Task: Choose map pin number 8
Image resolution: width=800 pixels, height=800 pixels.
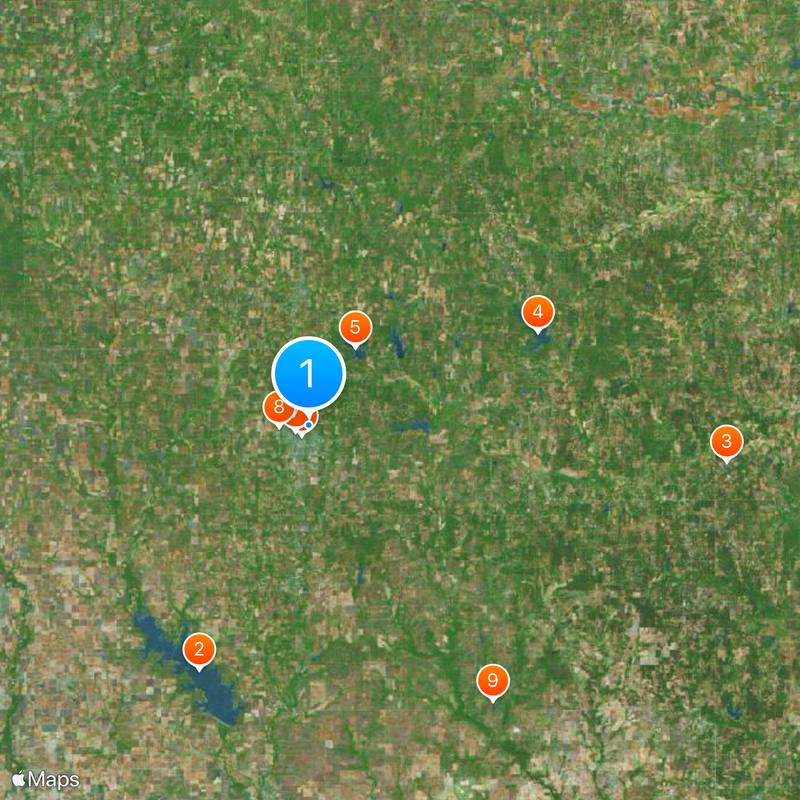Action: coord(277,407)
